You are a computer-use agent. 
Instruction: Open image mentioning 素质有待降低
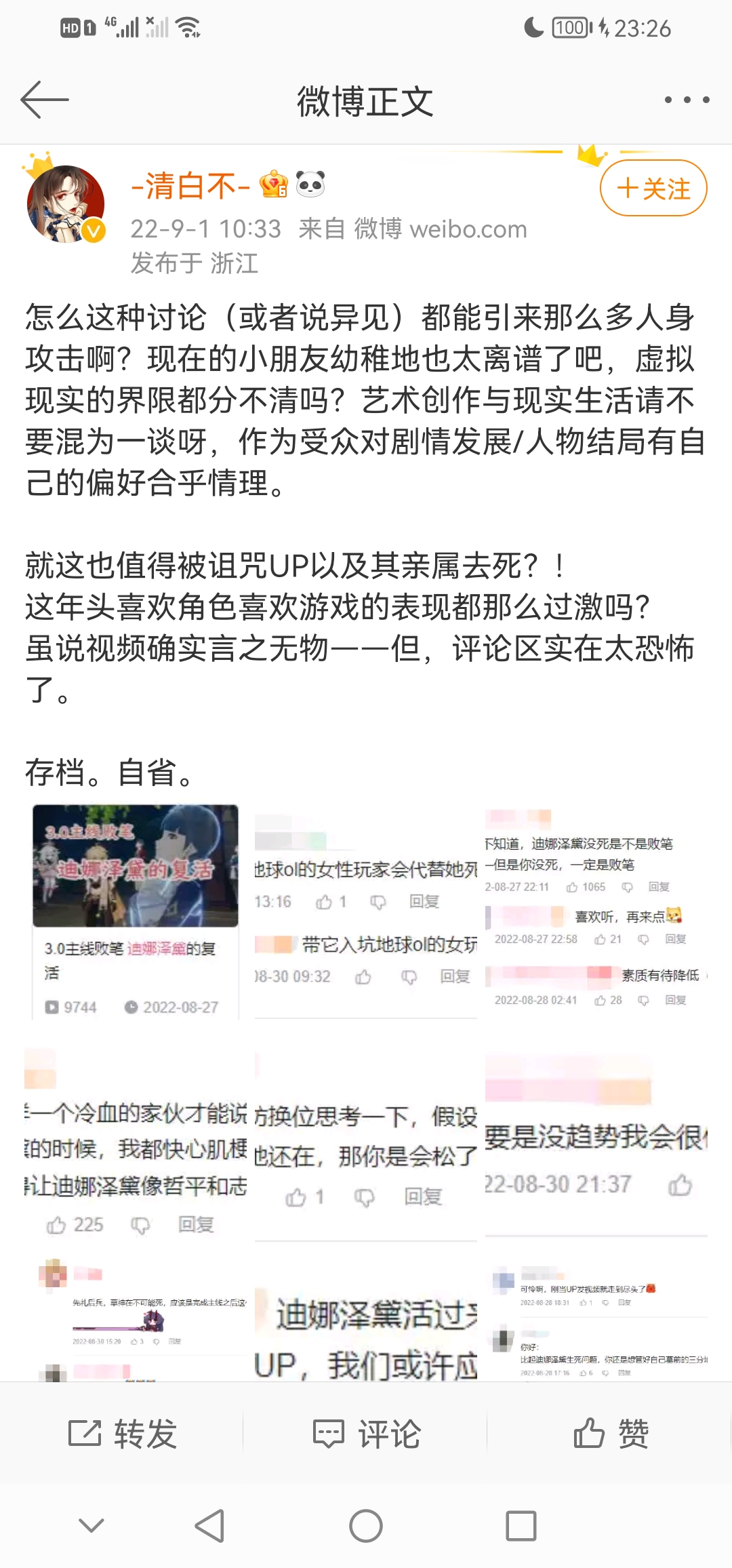coord(596,912)
